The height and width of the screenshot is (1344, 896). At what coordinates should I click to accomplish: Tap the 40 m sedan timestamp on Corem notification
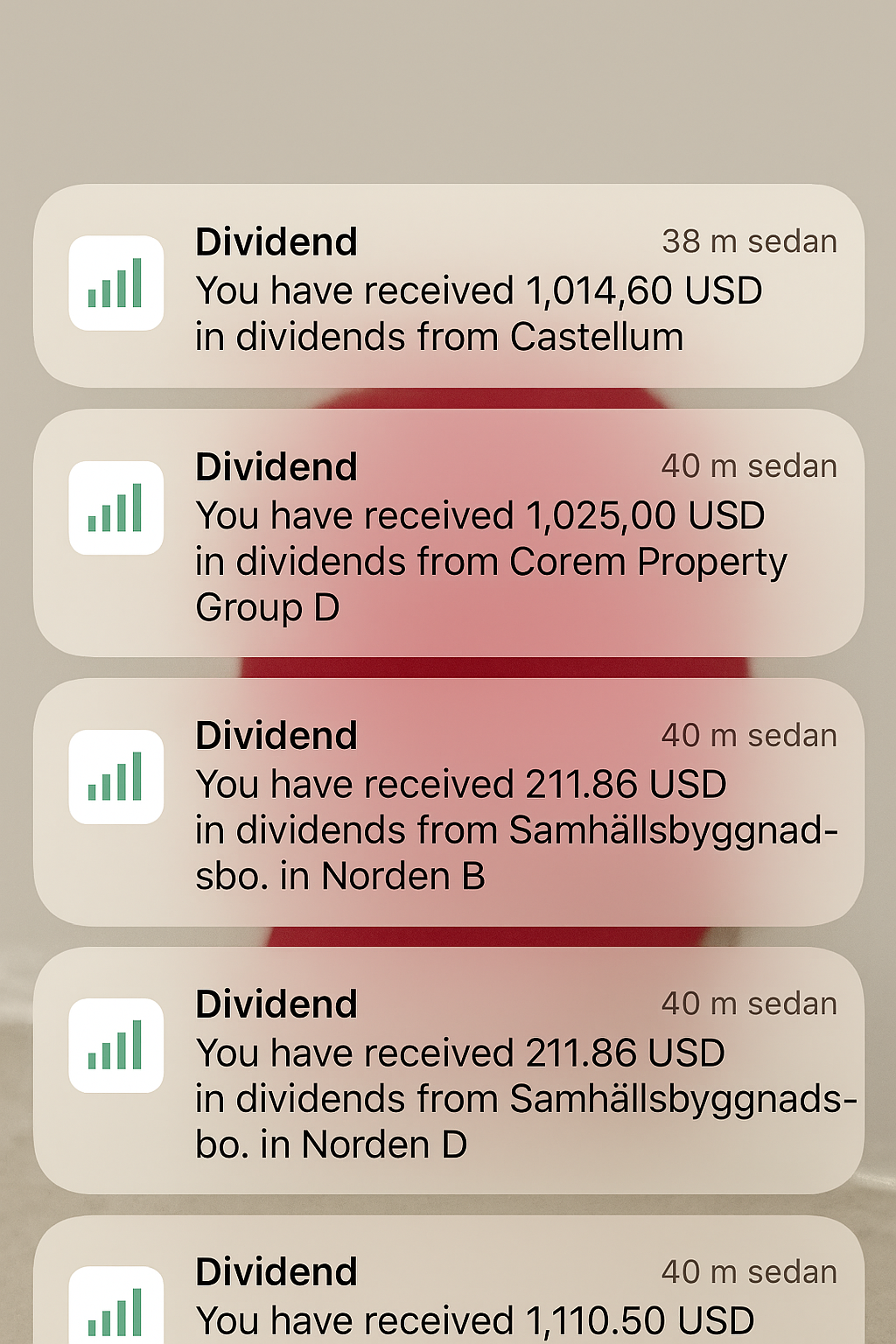click(x=751, y=465)
